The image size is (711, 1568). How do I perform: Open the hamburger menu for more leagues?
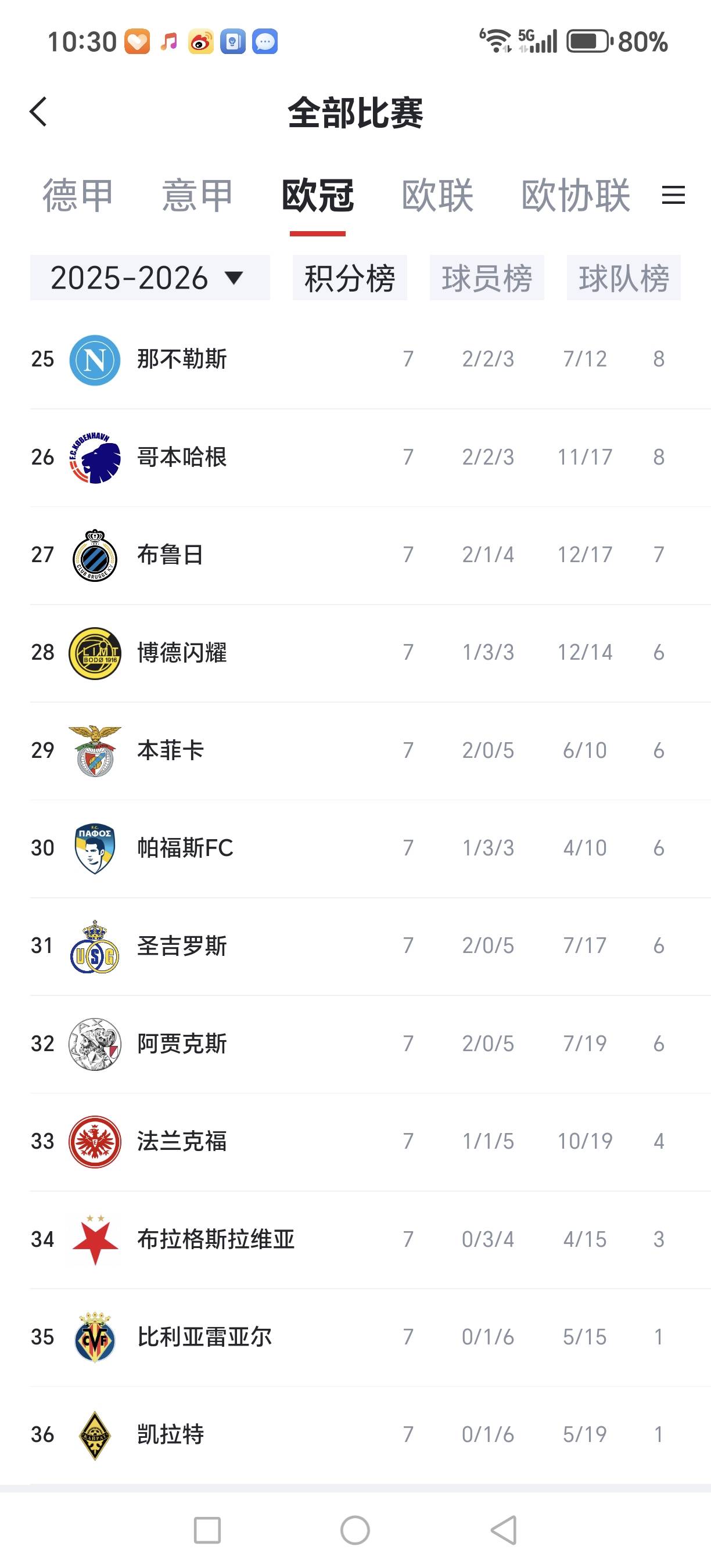(x=673, y=196)
